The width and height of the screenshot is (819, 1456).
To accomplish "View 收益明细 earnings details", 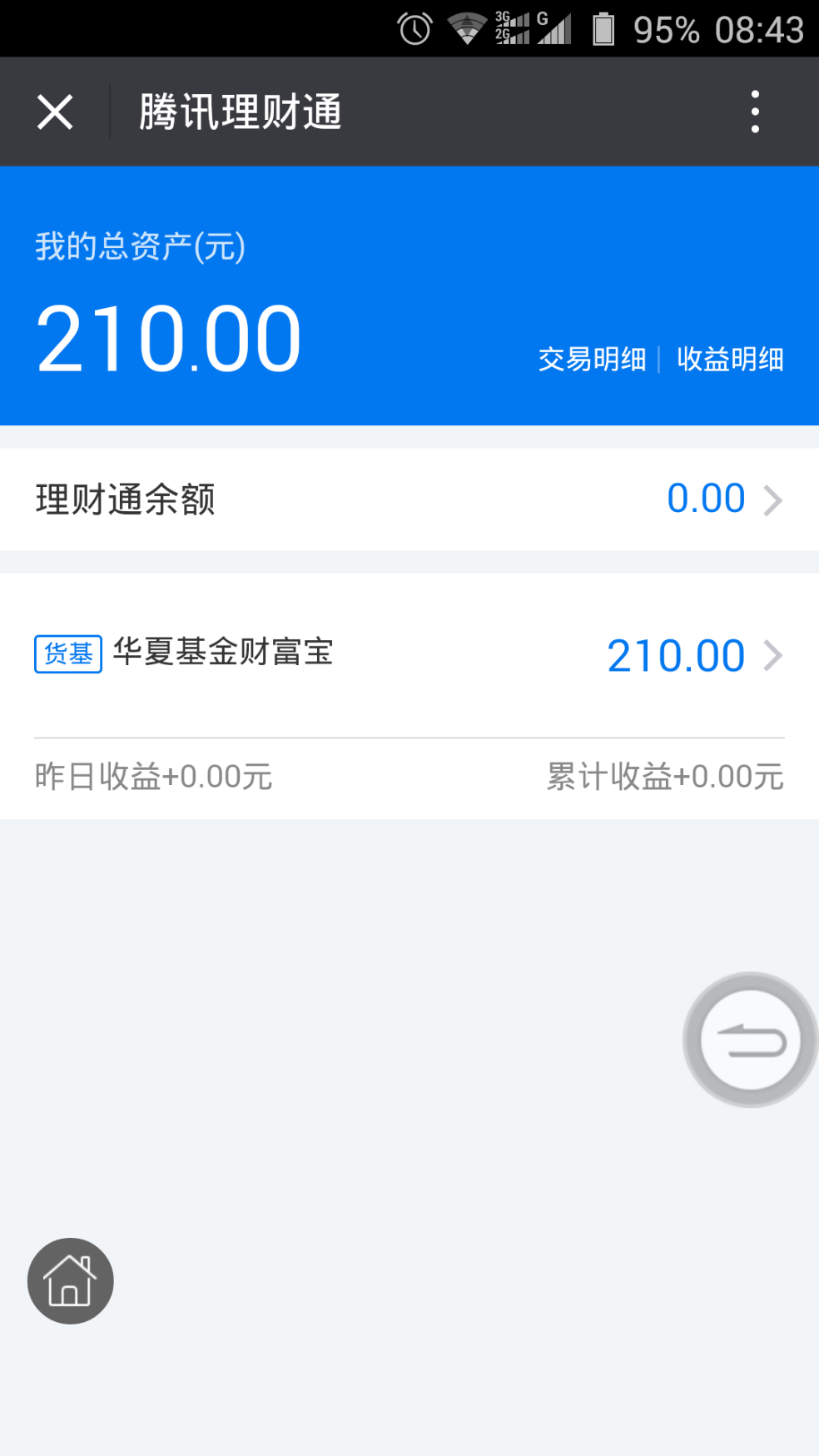I will point(730,359).
